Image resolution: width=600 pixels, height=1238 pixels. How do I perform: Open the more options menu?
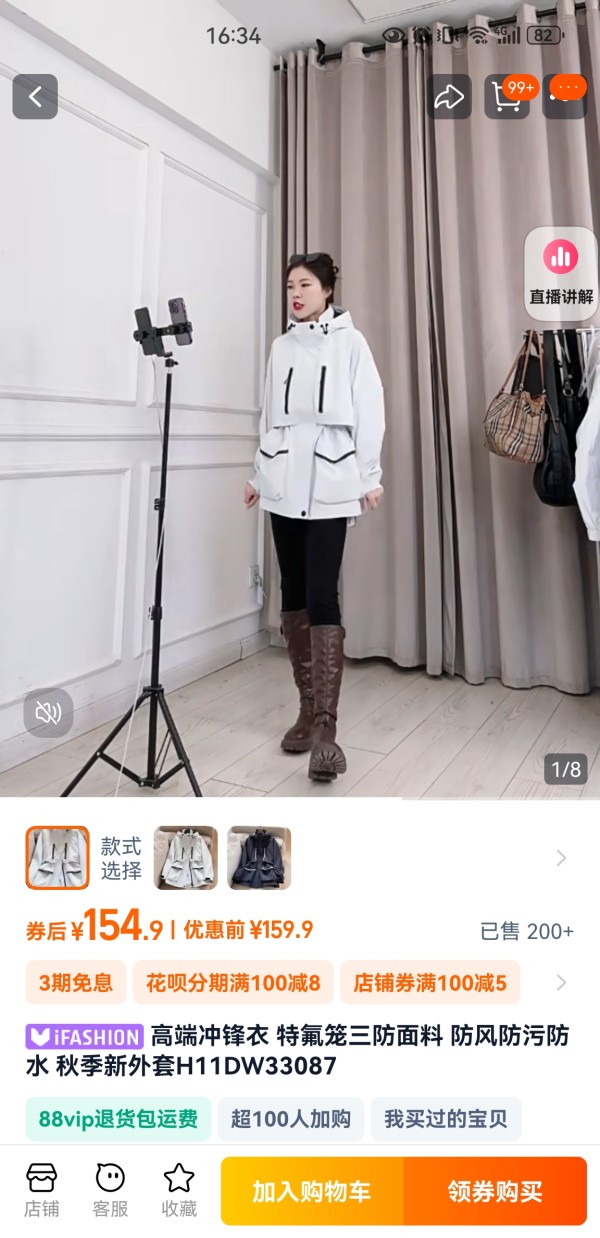[x=565, y=97]
